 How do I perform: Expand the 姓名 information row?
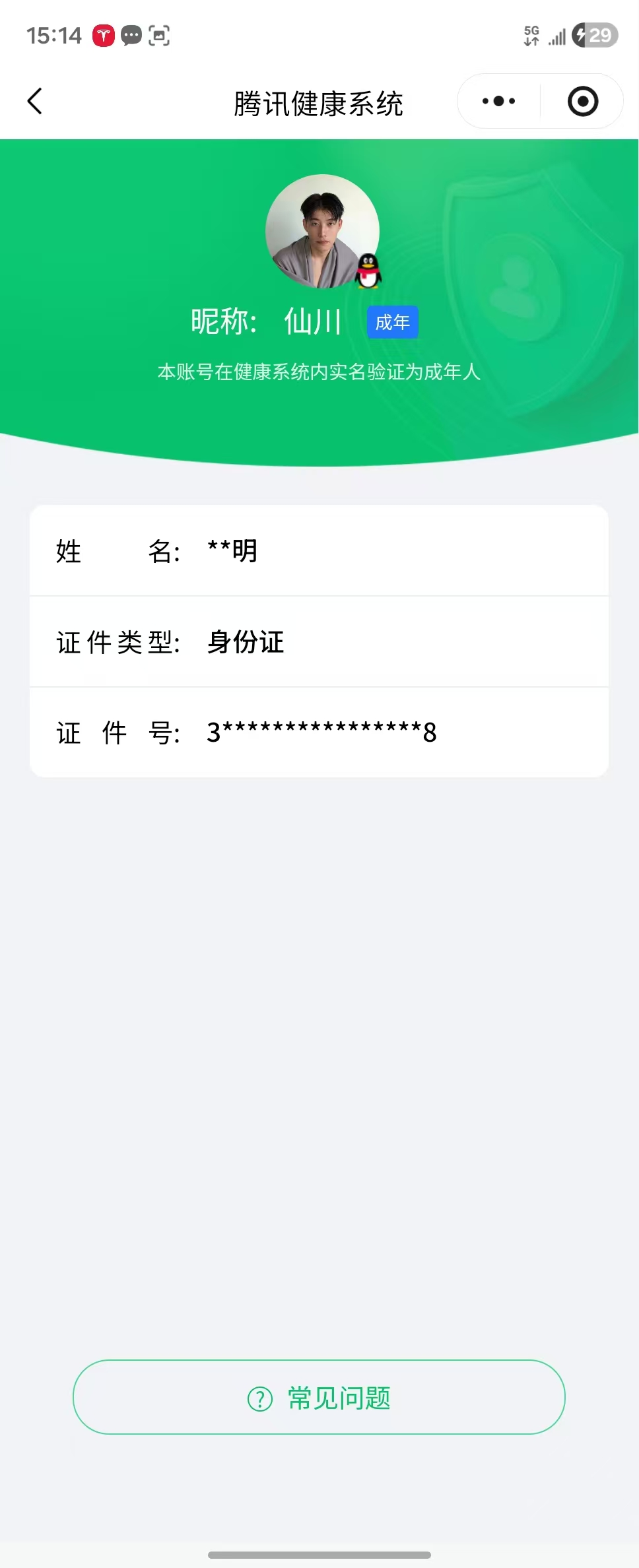(319, 550)
